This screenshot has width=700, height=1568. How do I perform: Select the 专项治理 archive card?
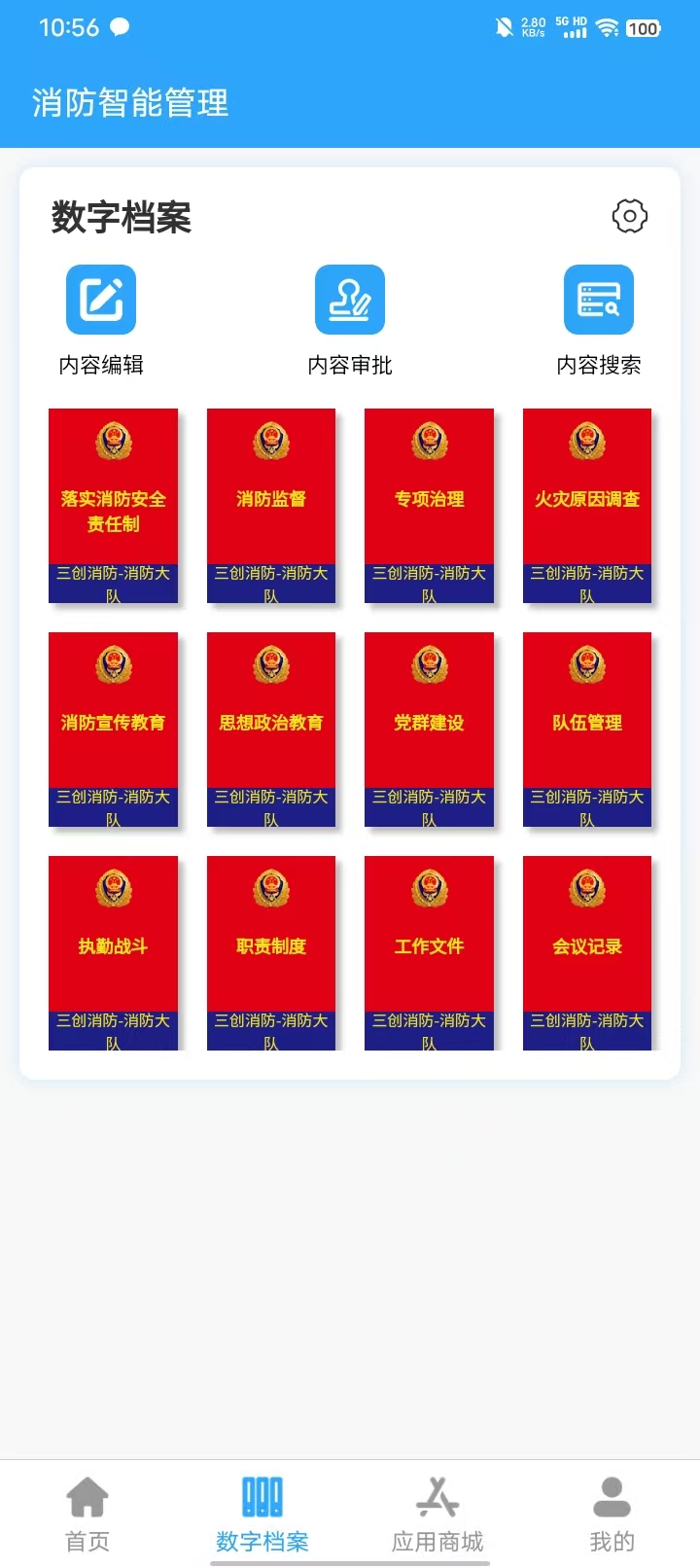(430, 506)
